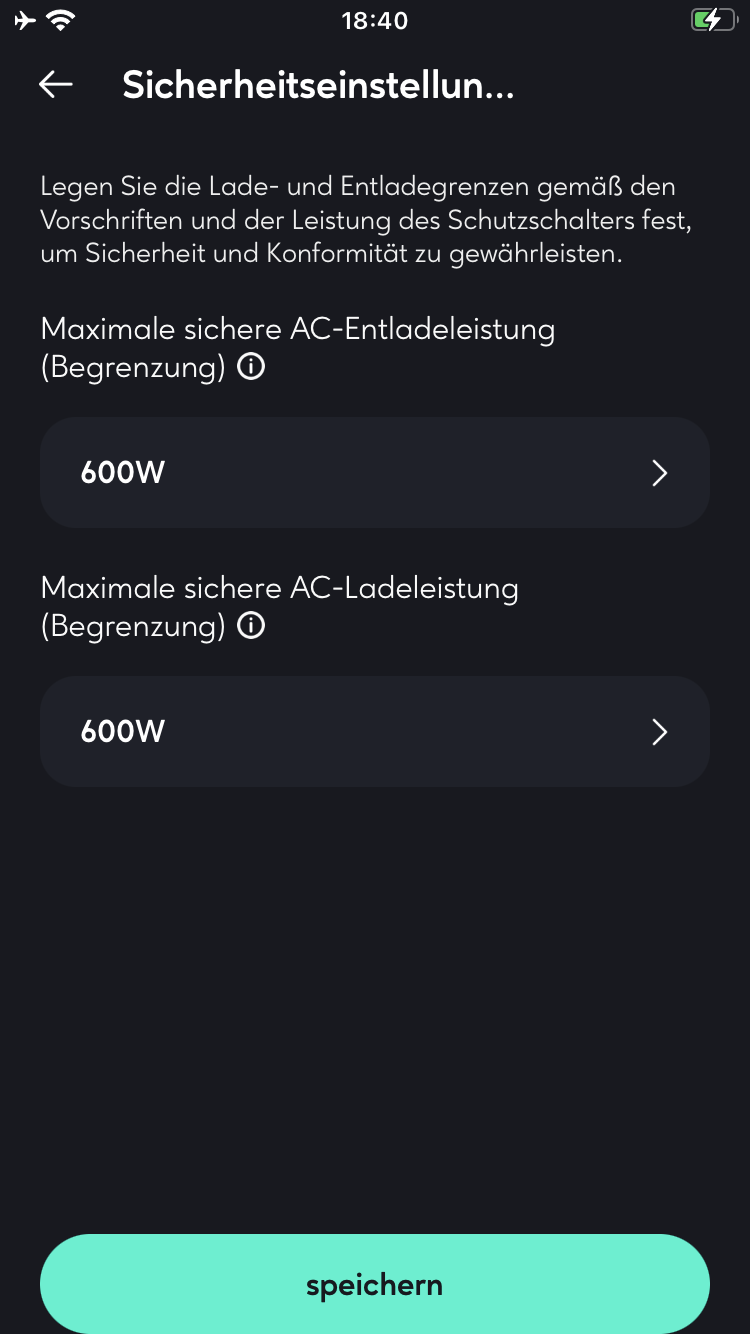750x1334 pixels.
Task: Go back using the arrow icon
Action: pyautogui.click(x=56, y=85)
